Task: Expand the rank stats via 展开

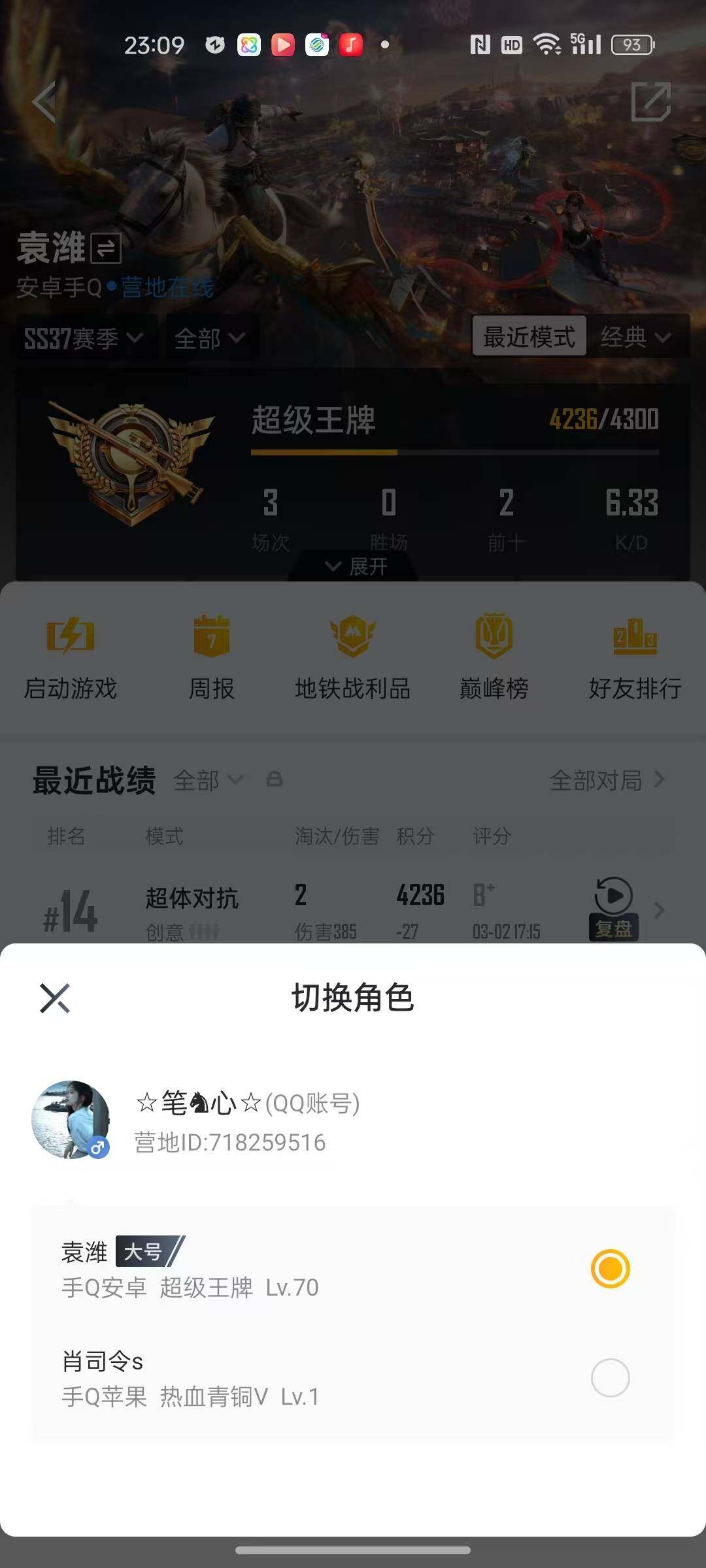Action: 353,567
